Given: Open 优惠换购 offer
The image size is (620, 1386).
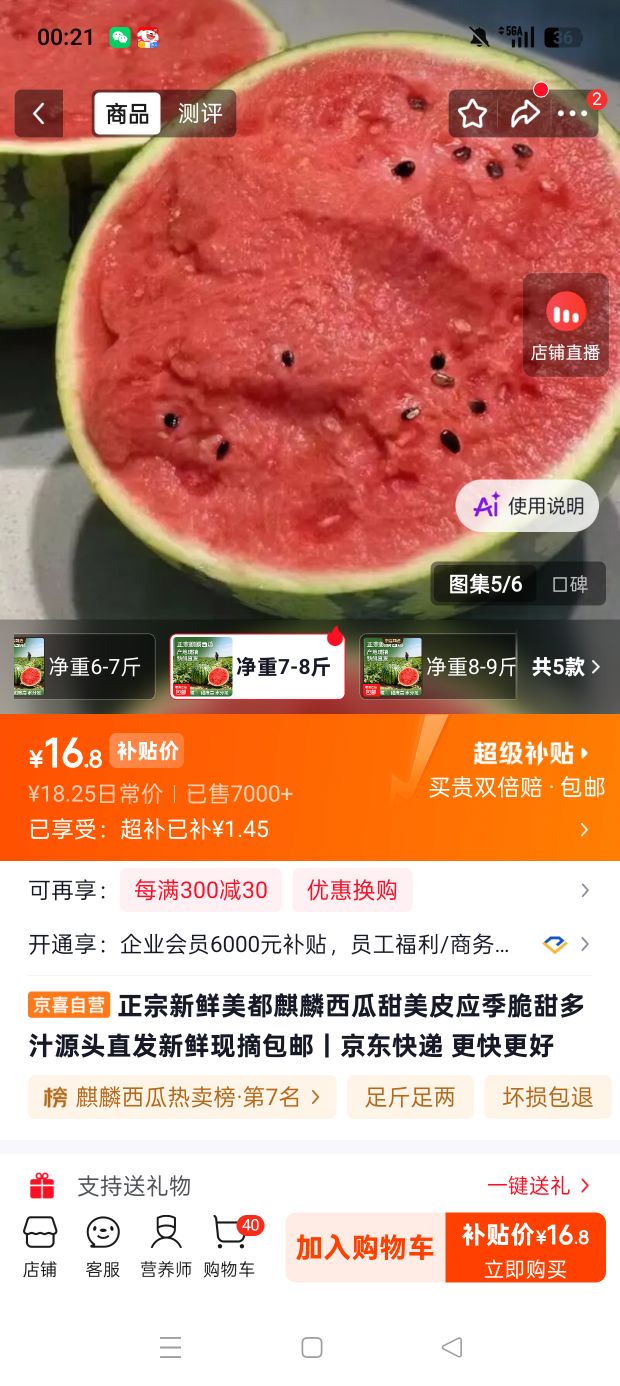Looking at the screenshot, I should point(352,890).
